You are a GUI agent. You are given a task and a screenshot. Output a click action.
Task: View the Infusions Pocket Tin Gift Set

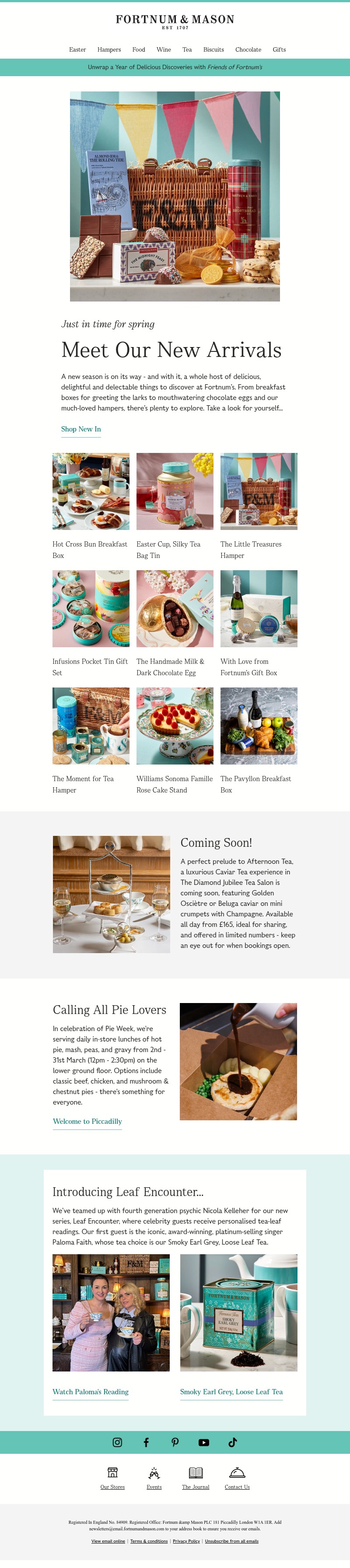91,609
